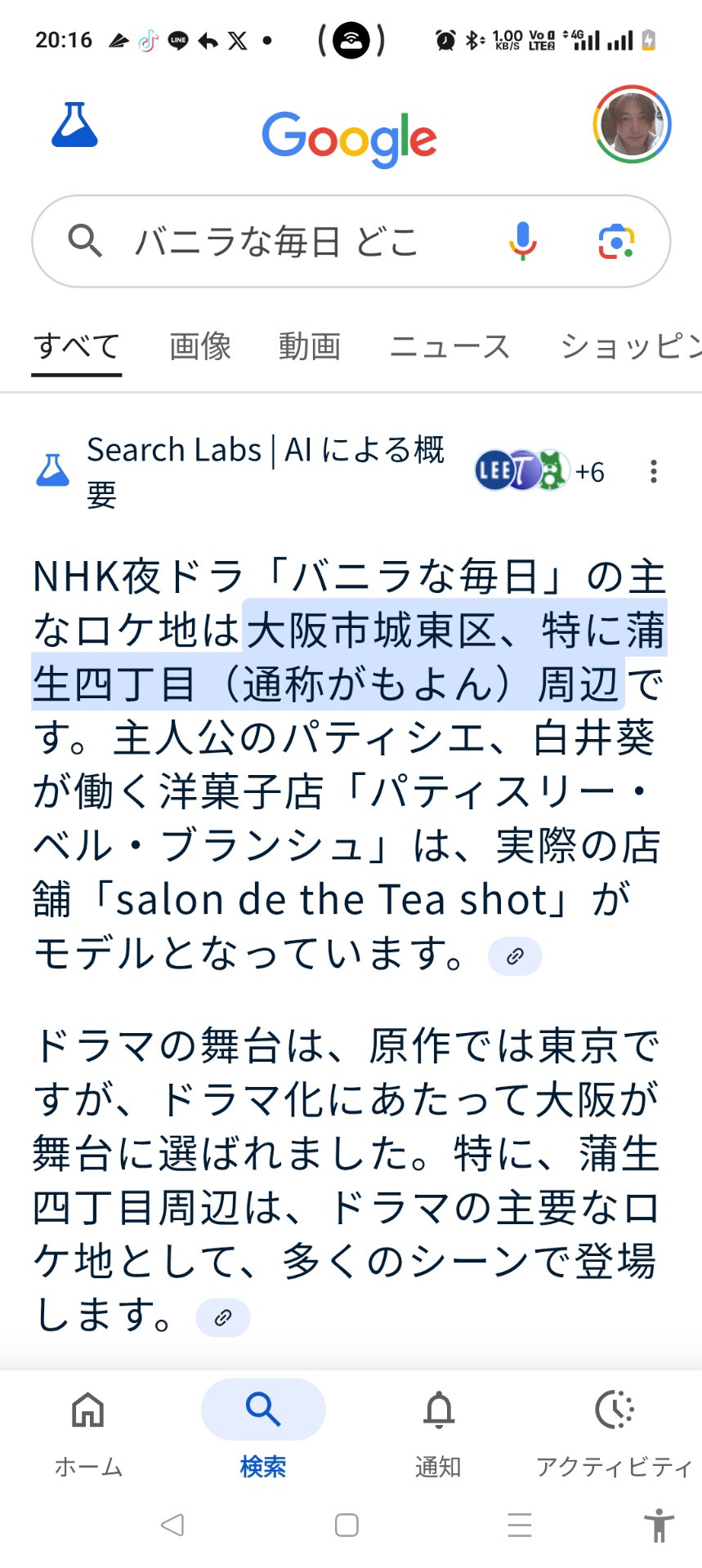Tap the system back button
Screen dimensions: 702x1568
point(172,1525)
